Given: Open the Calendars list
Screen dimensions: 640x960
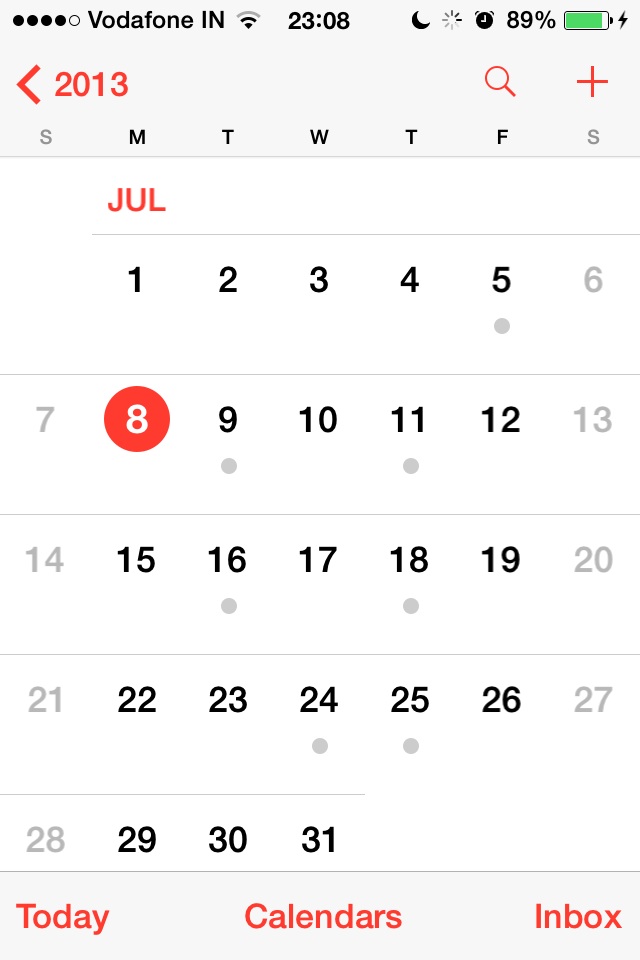Looking at the screenshot, I should tap(322, 916).
